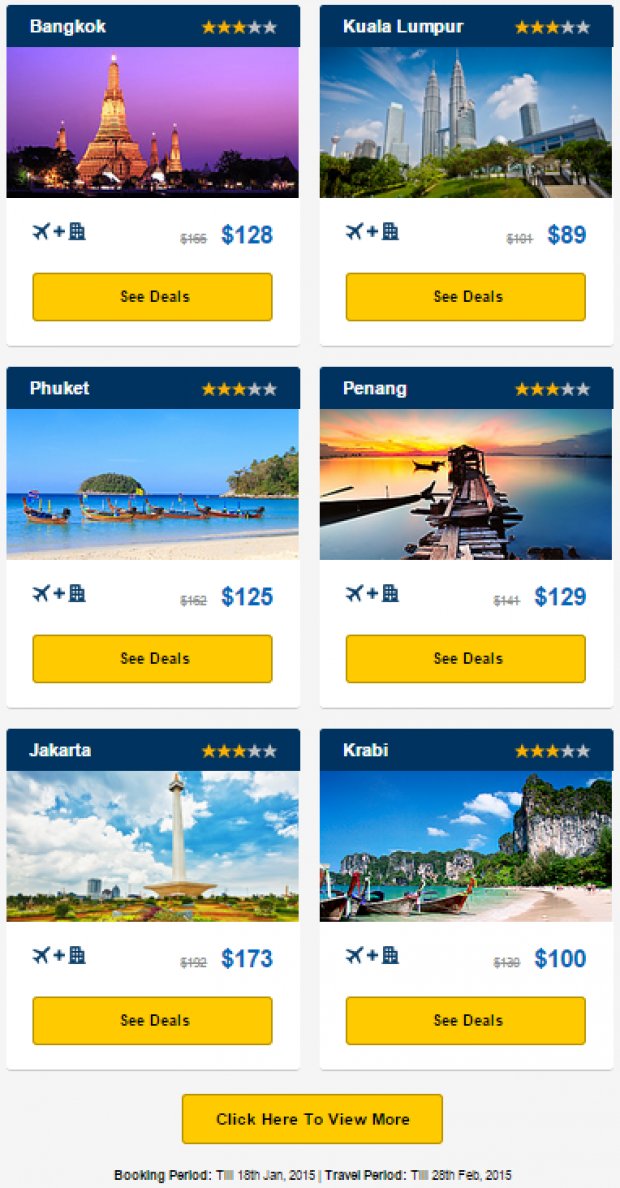The height and width of the screenshot is (1188, 620).
Task: Select See Deals for Penang
Action: pyautogui.click(x=465, y=659)
